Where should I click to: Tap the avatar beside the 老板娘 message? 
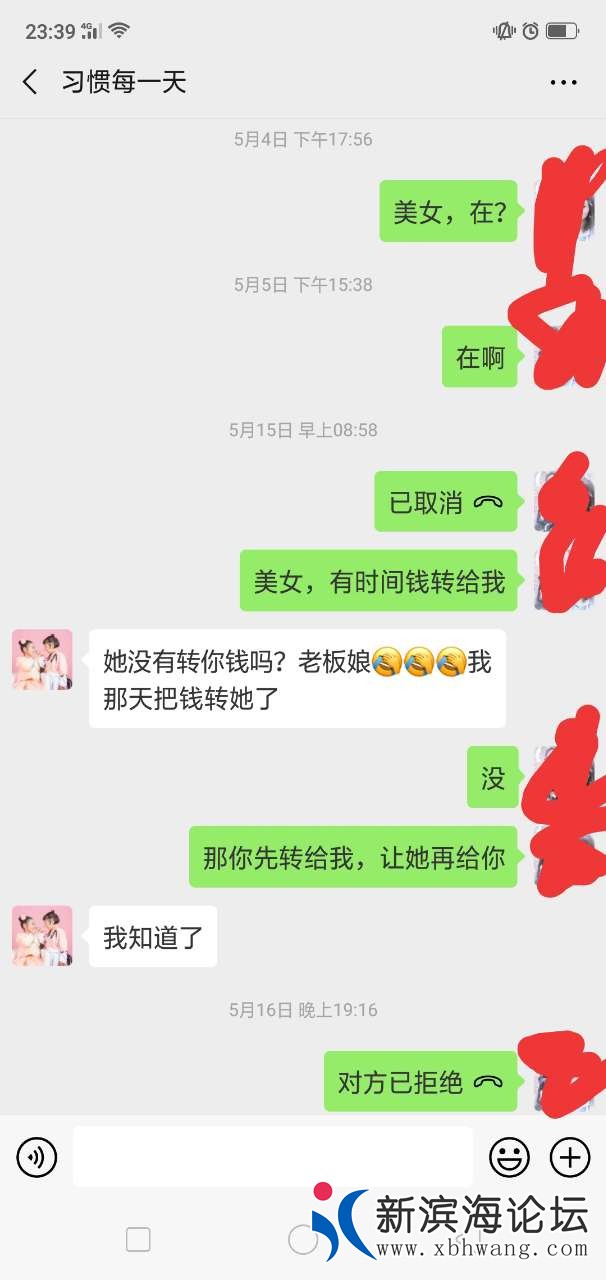[x=42, y=660]
